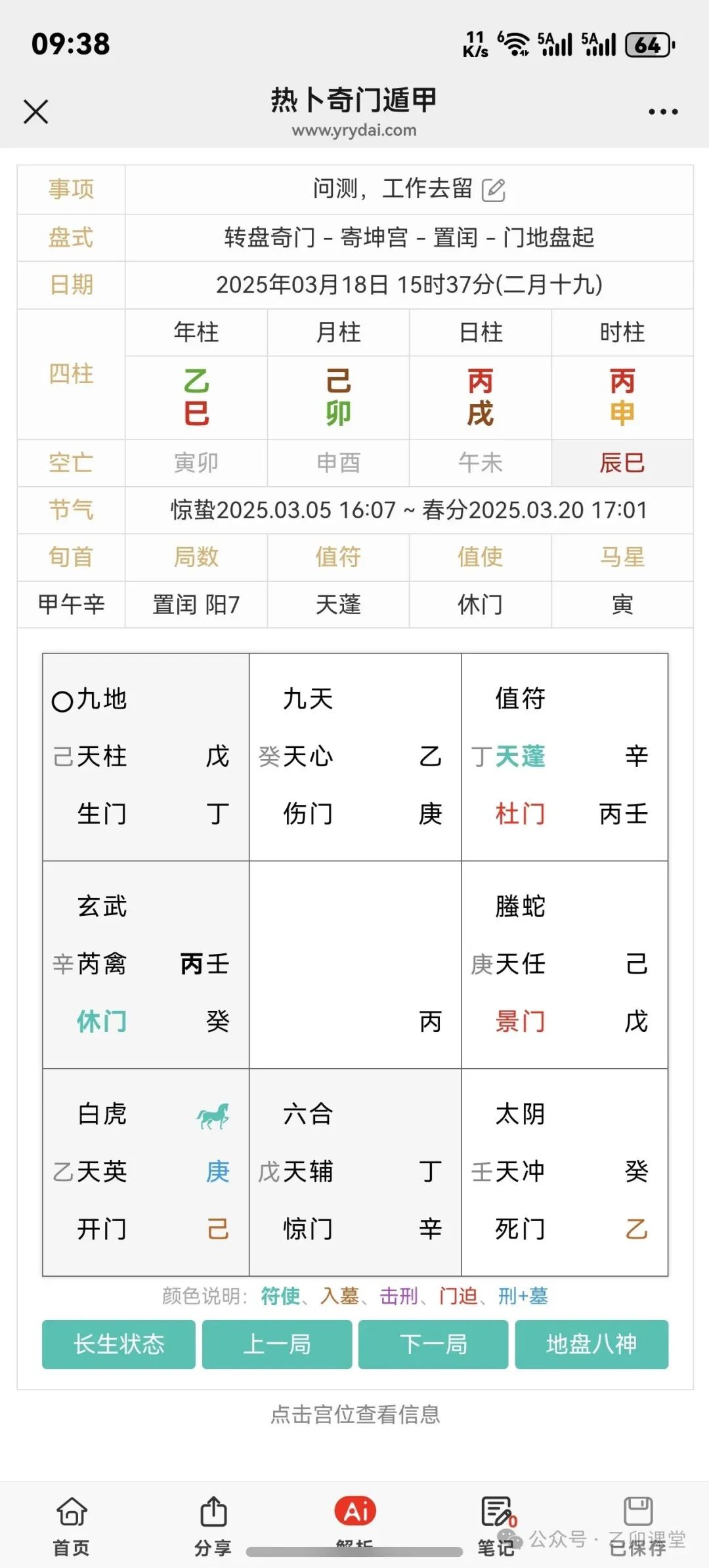The height and width of the screenshot is (1568, 709).
Task: Tap the 玄武 palace cell
Action: click(144, 964)
